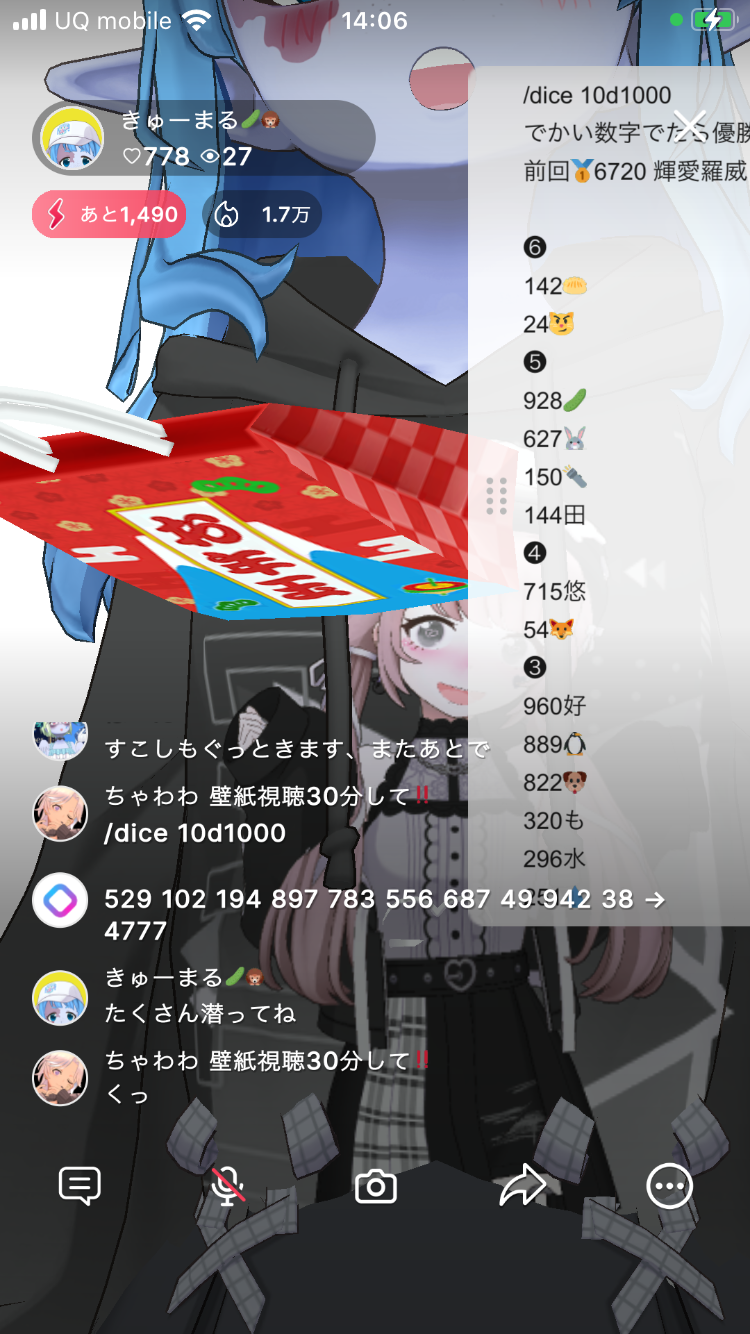Take a screenshot with the camera icon

[376, 1186]
